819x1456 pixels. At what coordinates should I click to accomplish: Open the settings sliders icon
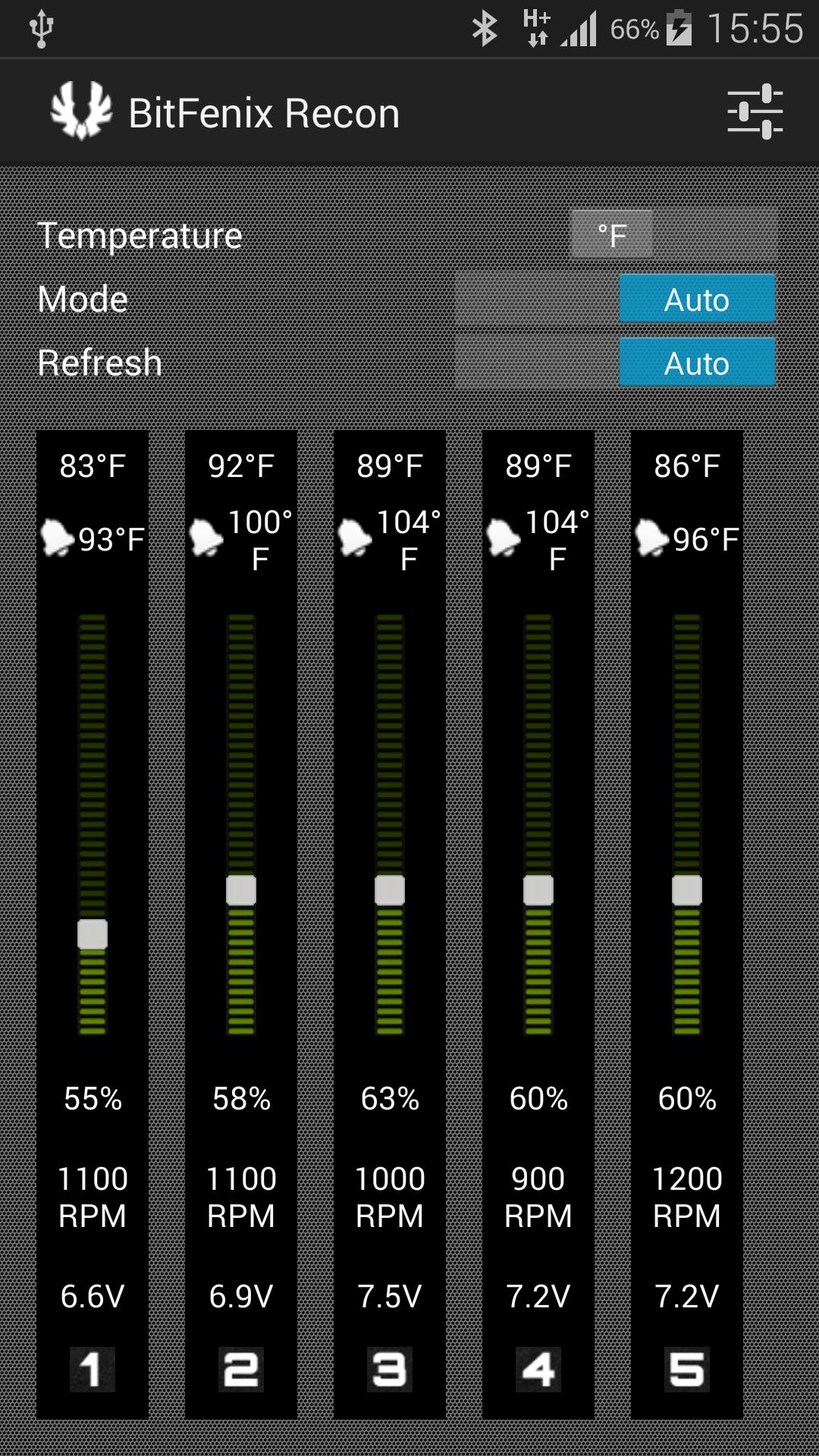(x=755, y=112)
